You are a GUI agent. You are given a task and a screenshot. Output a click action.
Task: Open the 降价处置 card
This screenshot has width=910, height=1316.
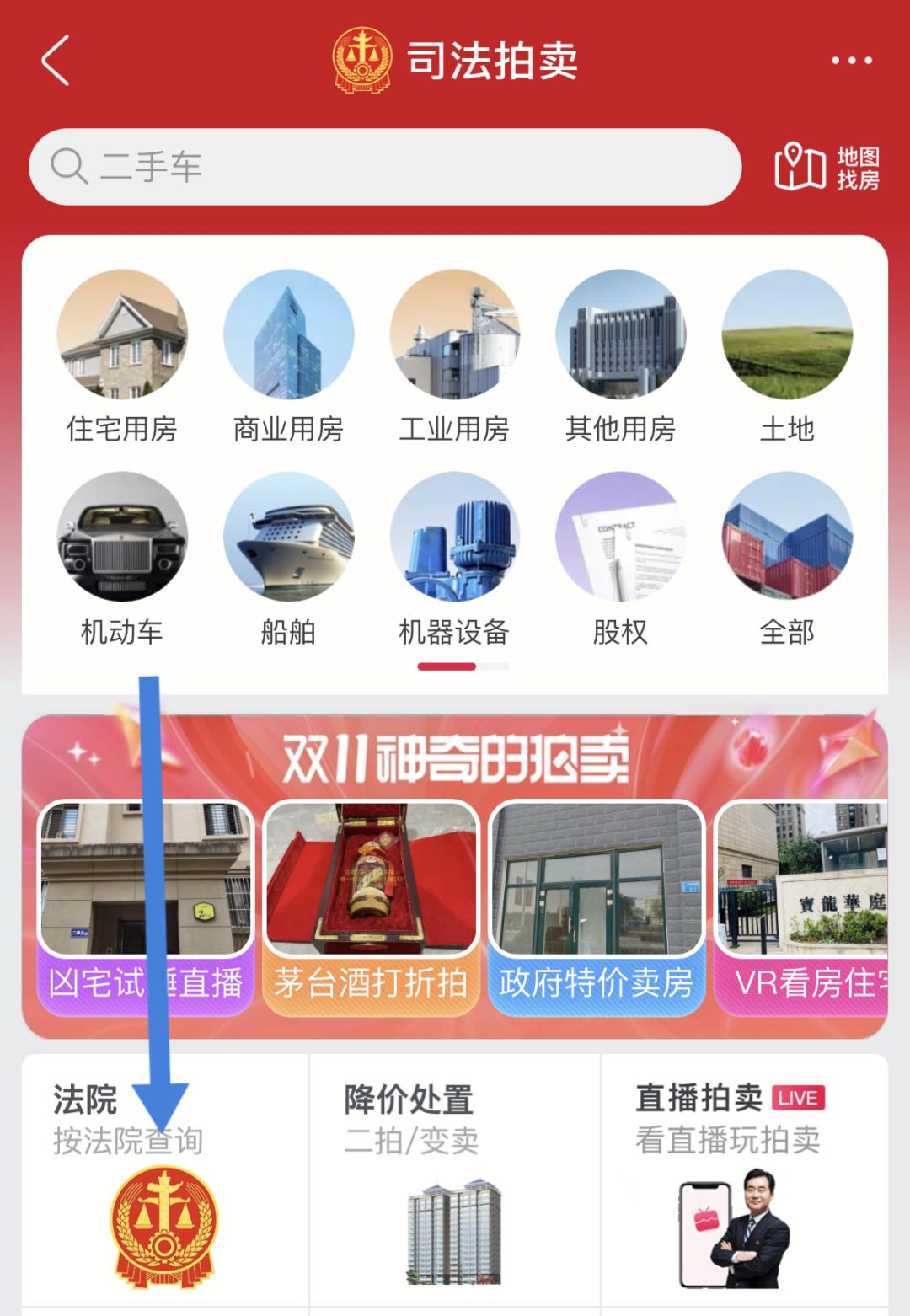[x=454, y=1180]
